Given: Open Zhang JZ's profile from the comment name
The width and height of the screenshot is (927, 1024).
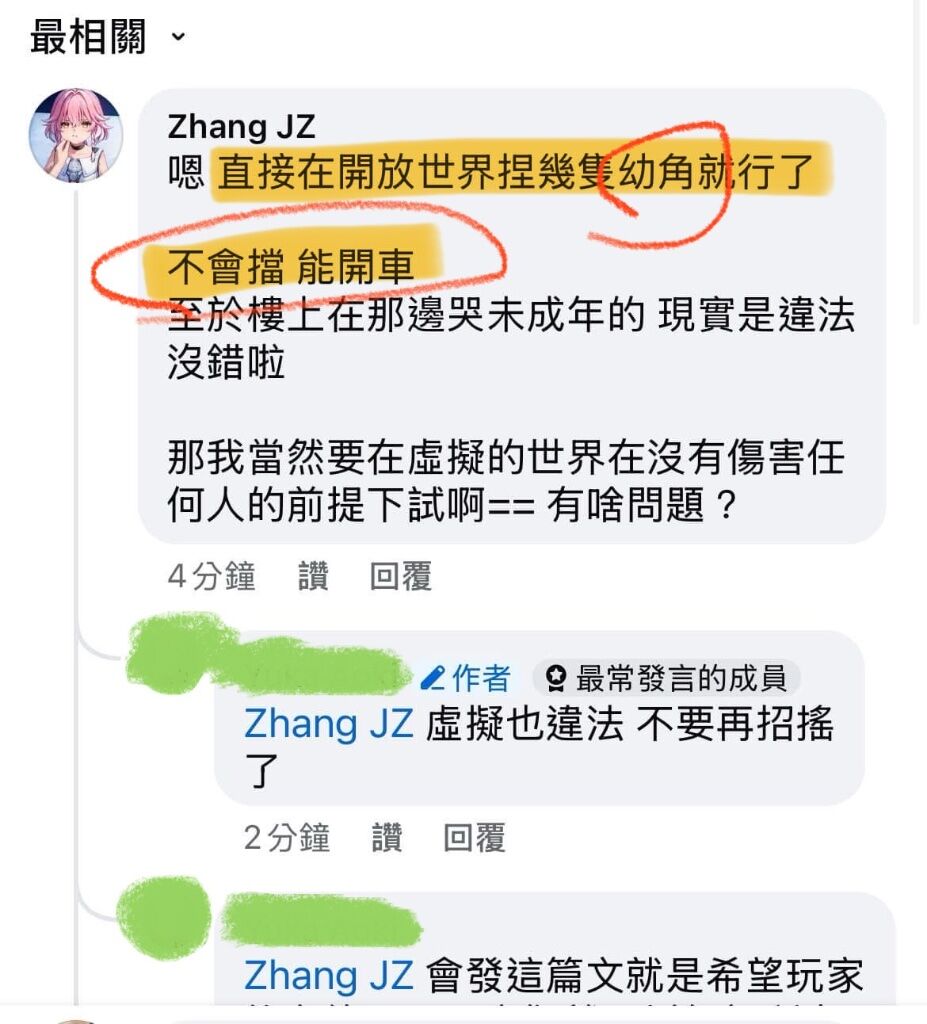Looking at the screenshot, I should pyautogui.click(x=241, y=126).
